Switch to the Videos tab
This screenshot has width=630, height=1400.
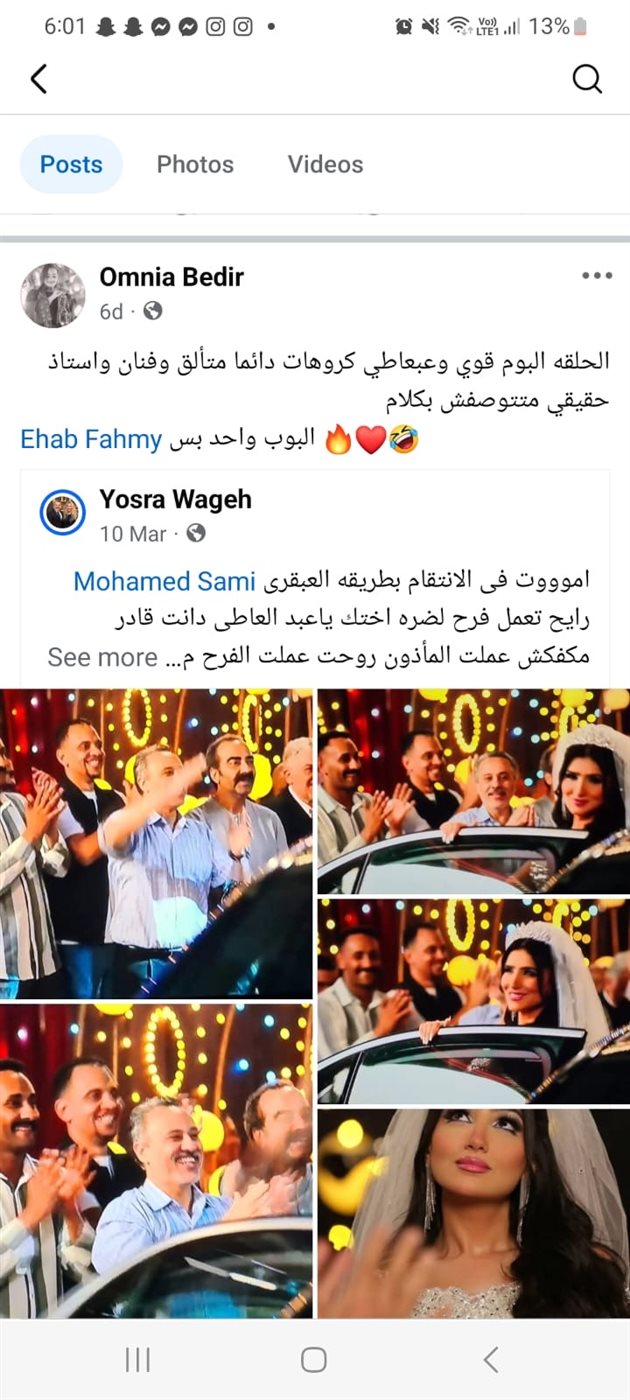[325, 164]
